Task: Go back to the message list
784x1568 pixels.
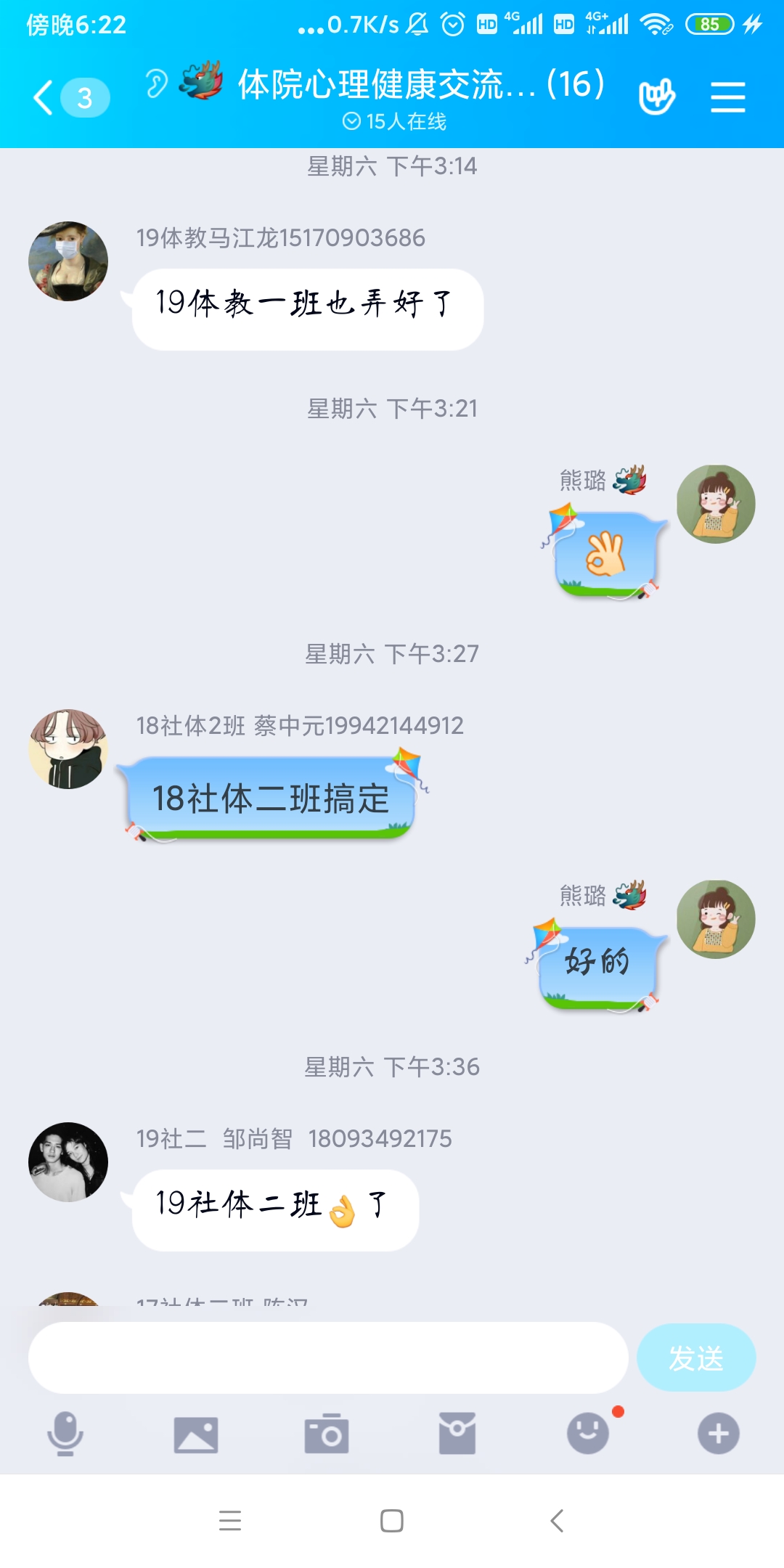Action: (45, 97)
